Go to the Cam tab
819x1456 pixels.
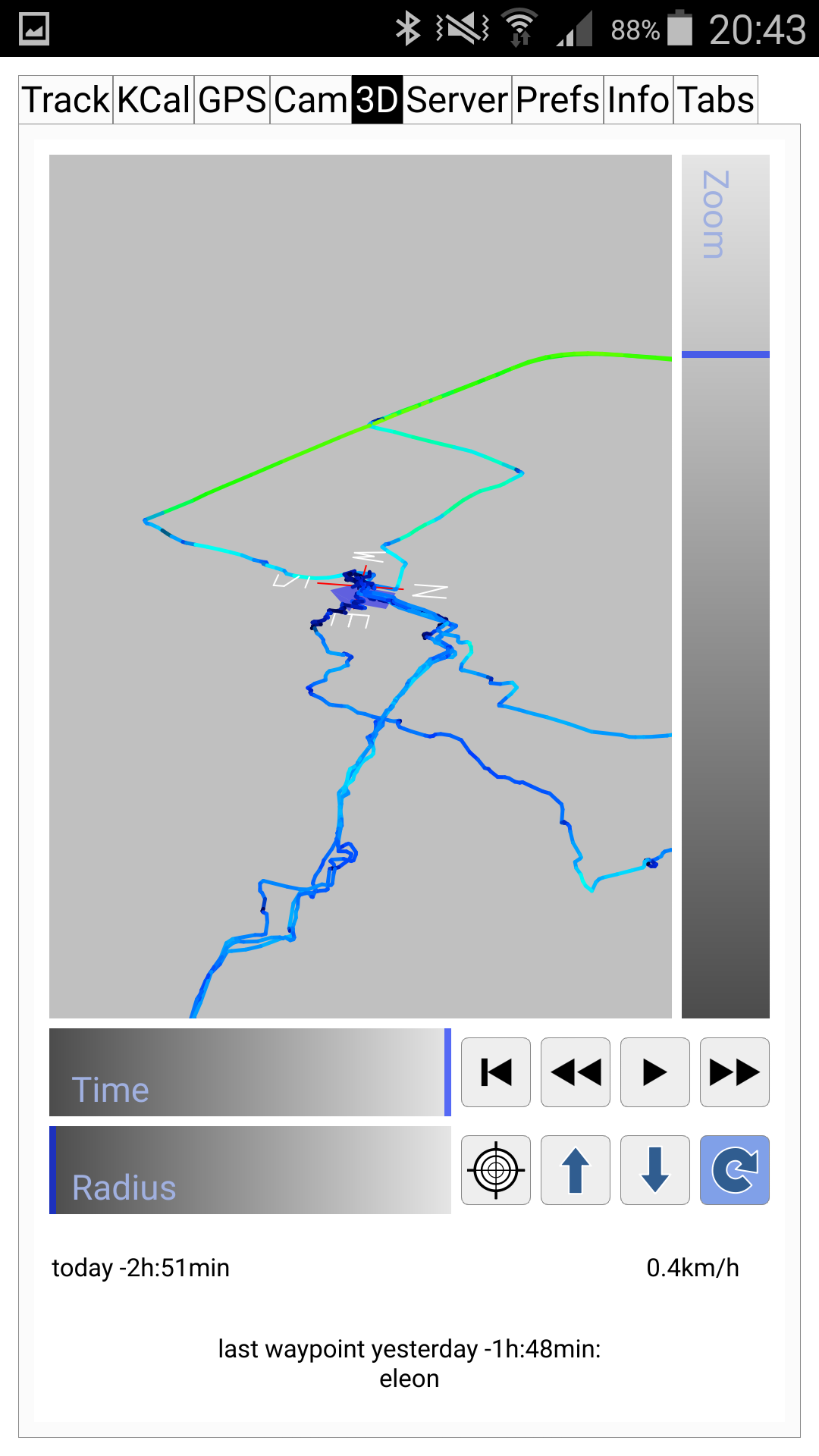310,99
